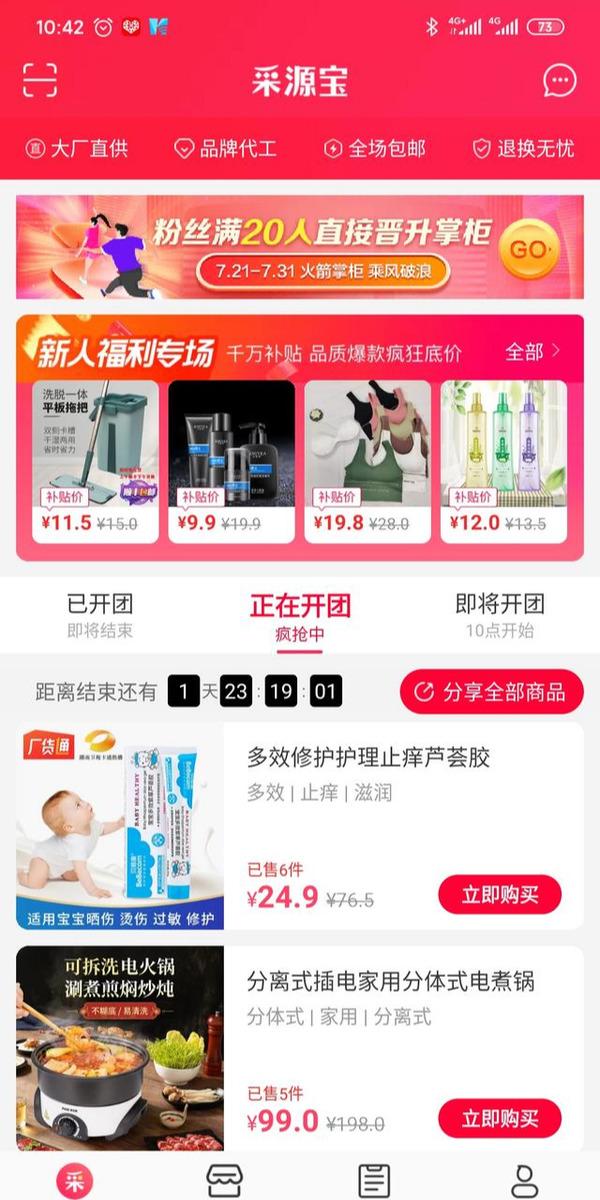Open the spray bottles deal at ¥12.0

pos(503,460)
